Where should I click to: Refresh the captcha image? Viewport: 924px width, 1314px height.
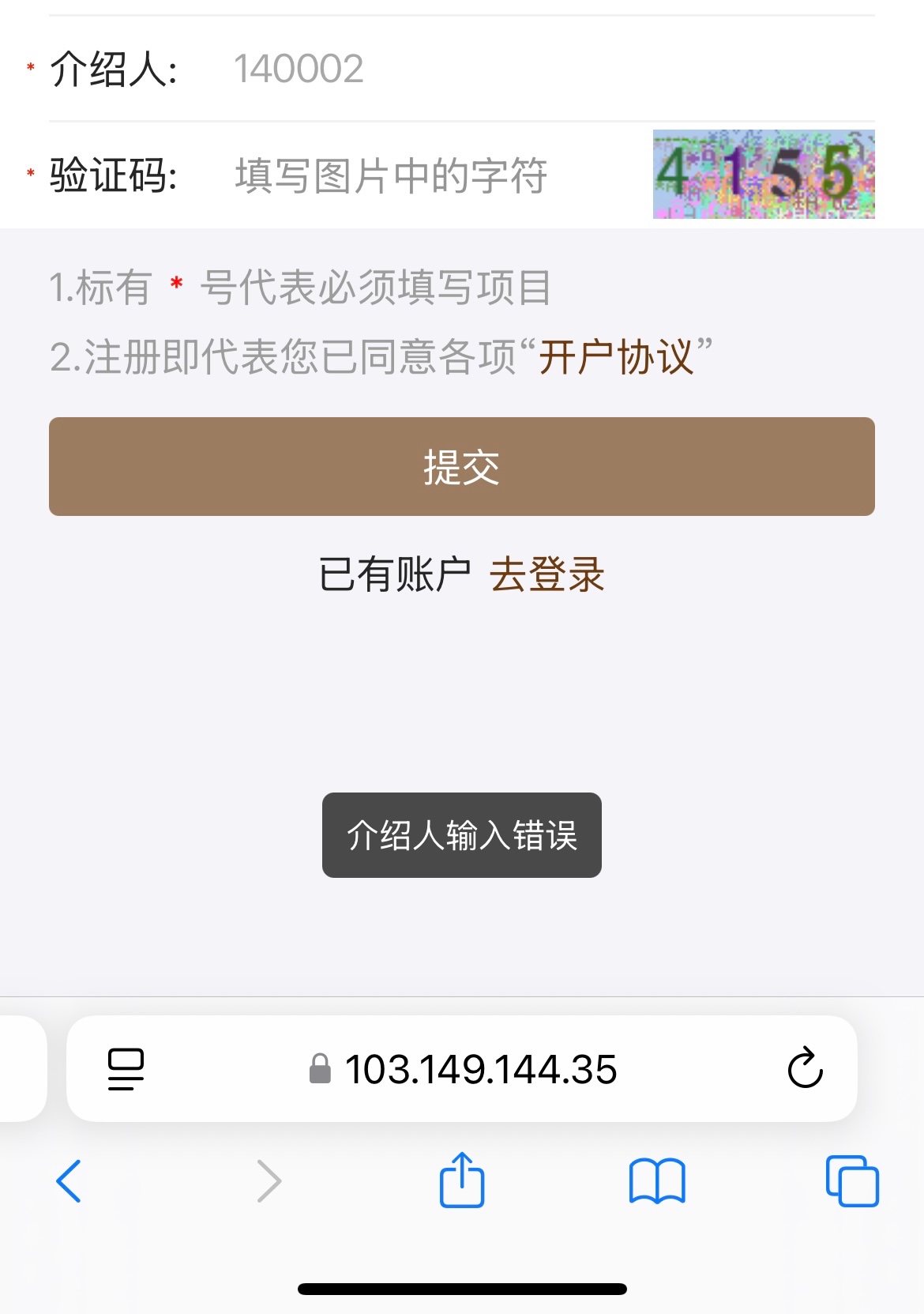[764, 174]
